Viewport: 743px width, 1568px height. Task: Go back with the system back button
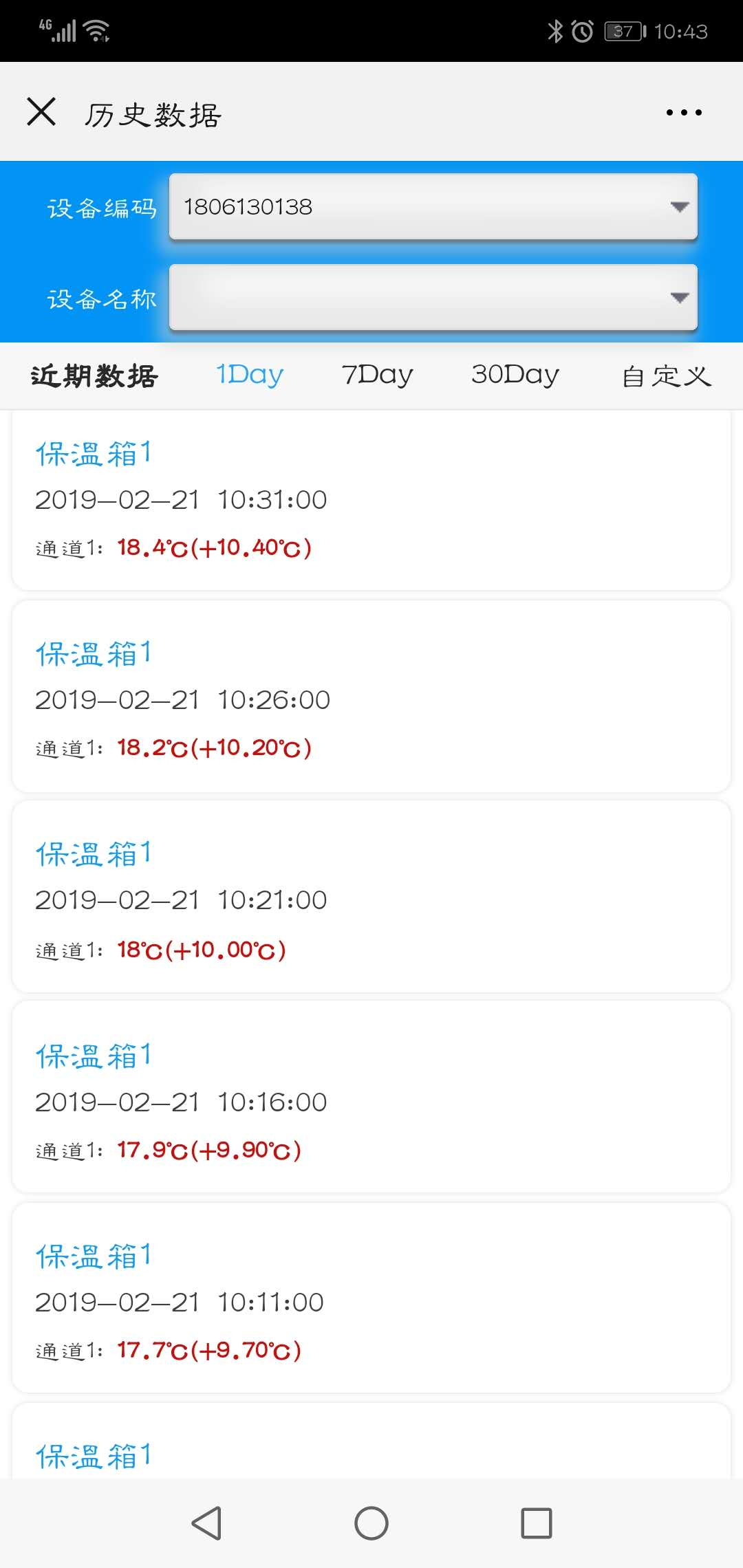coord(206,1523)
